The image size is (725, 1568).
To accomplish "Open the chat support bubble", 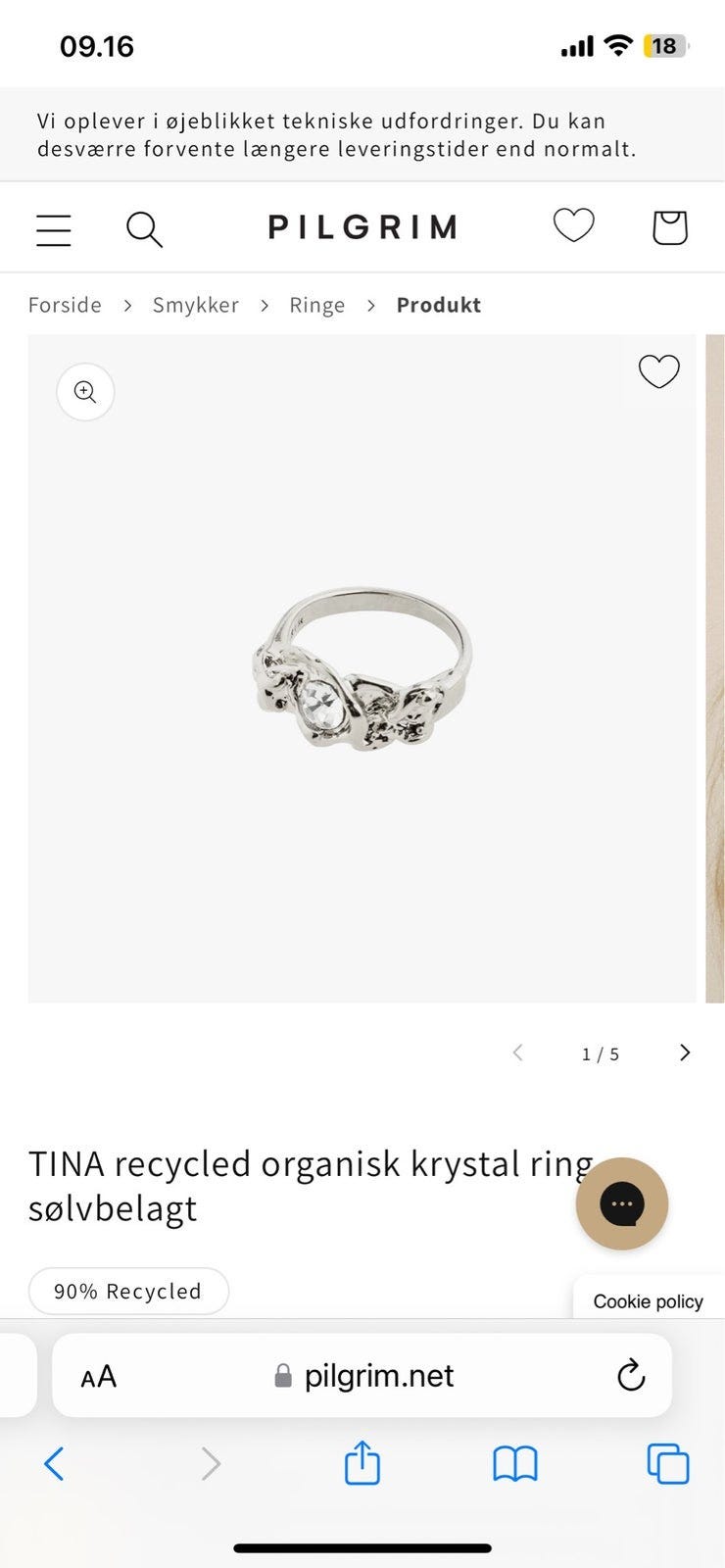I will pyautogui.click(x=621, y=1203).
